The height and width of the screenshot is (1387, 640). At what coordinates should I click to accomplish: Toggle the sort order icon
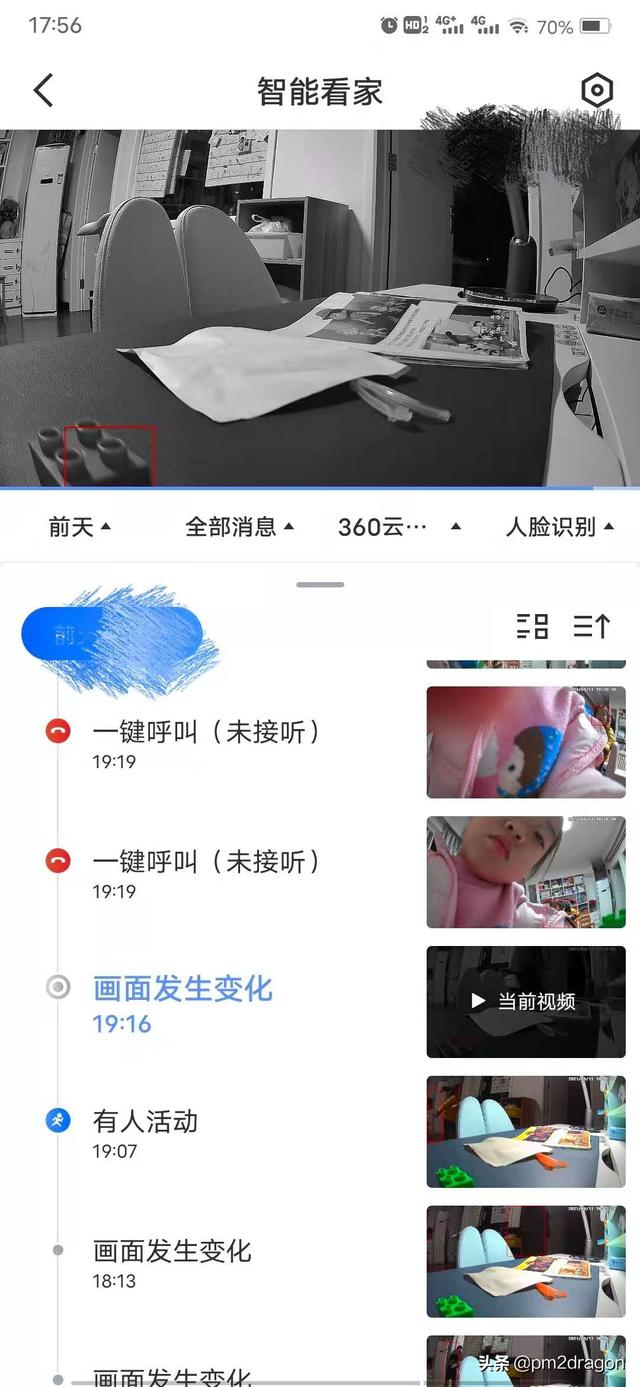click(591, 626)
